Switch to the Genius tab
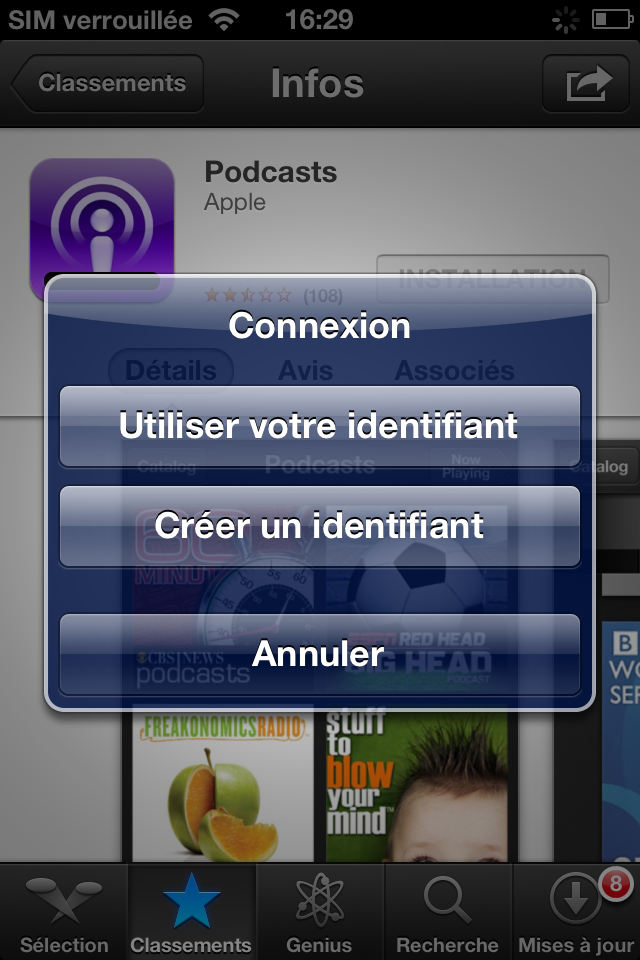This screenshot has width=640, height=960. [x=319, y=912]
